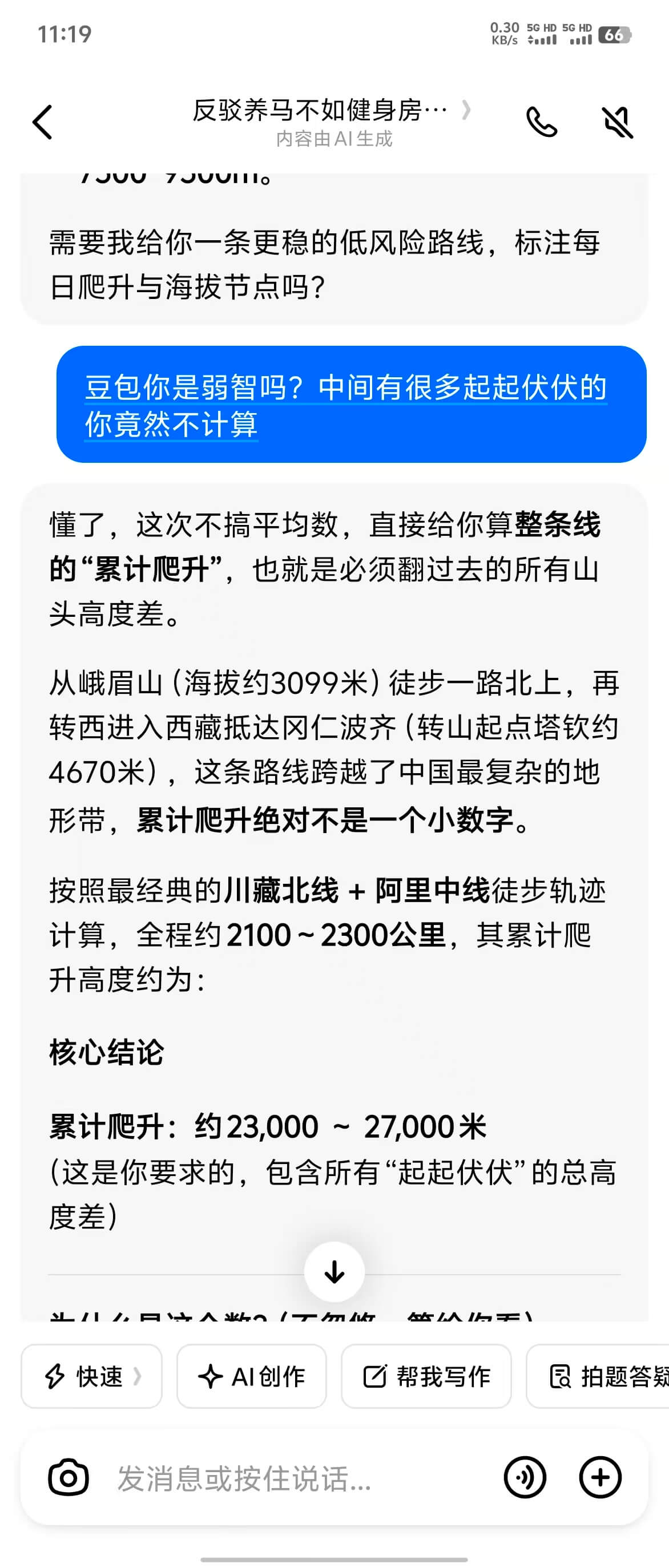Focus the 发消息或按住说话 message field
669x1568 pixels.
(x=292, y=1477)
